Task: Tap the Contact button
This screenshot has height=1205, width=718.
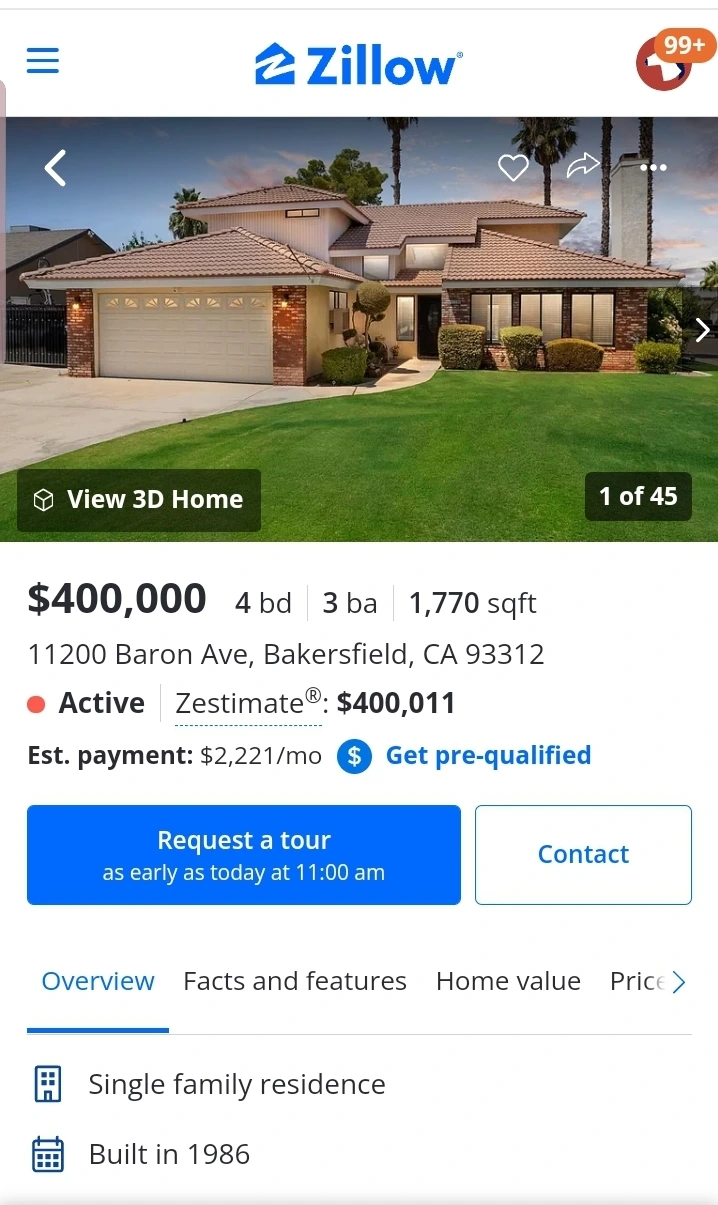Action: [583, 855]
